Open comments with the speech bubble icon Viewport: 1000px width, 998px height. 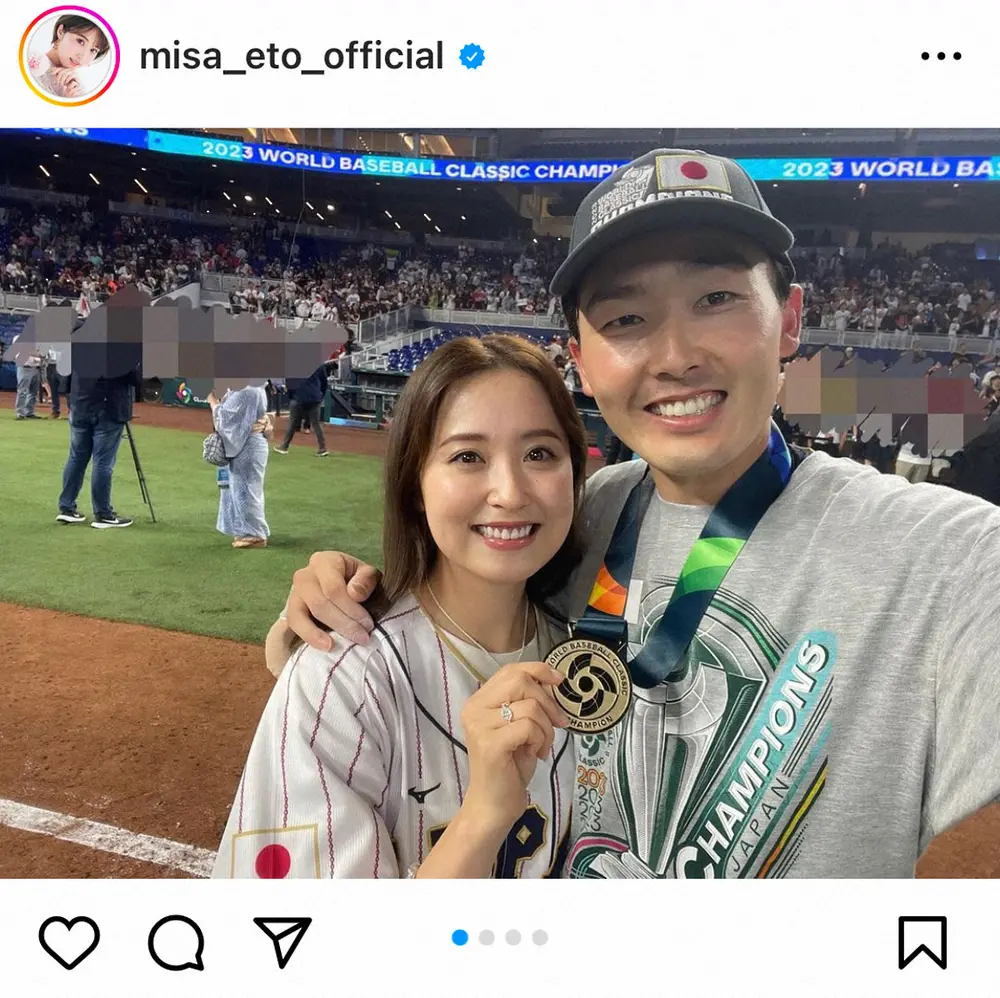[176, 942]
